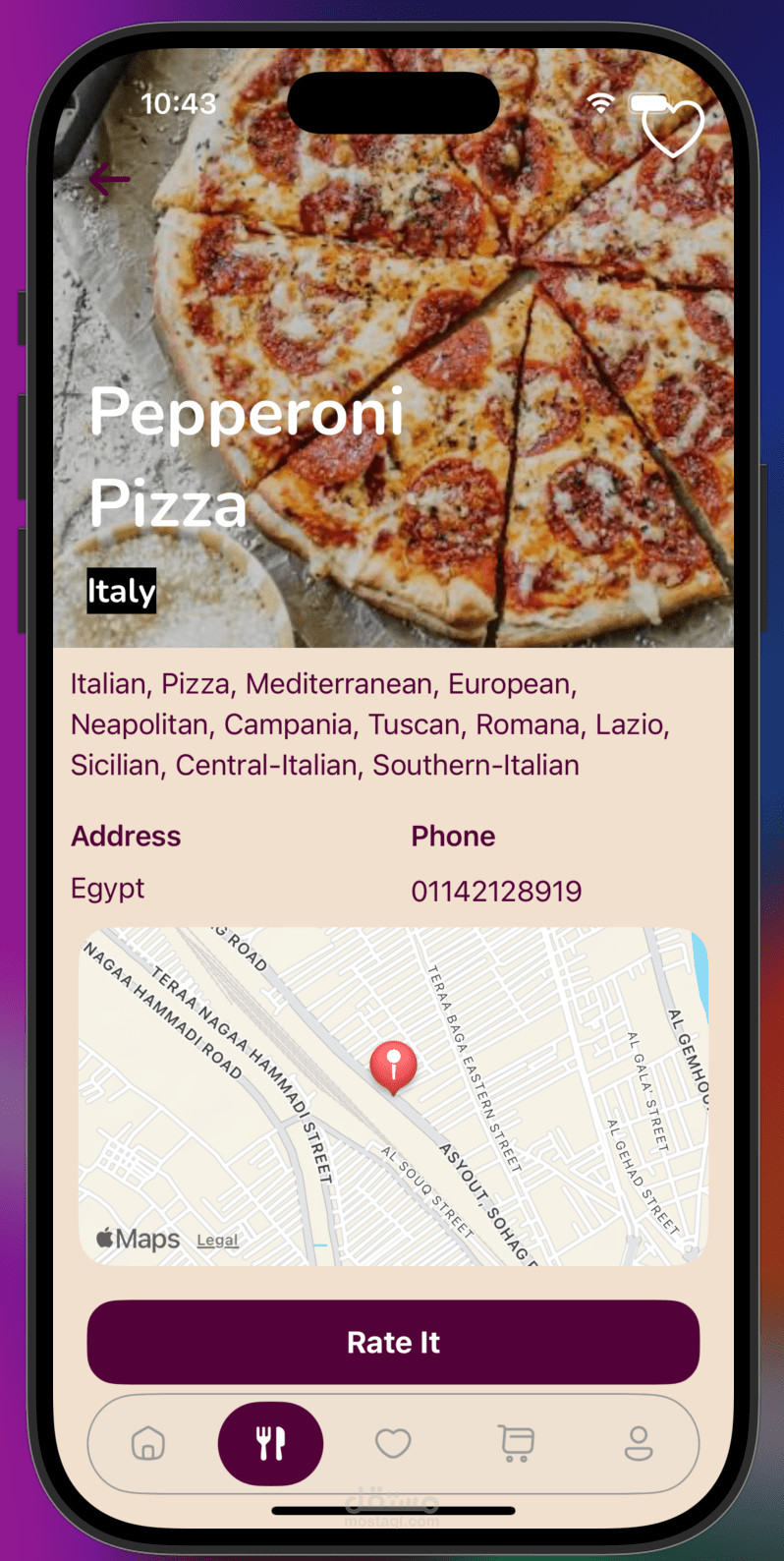Go back with the arrow icon

point(109,179)
